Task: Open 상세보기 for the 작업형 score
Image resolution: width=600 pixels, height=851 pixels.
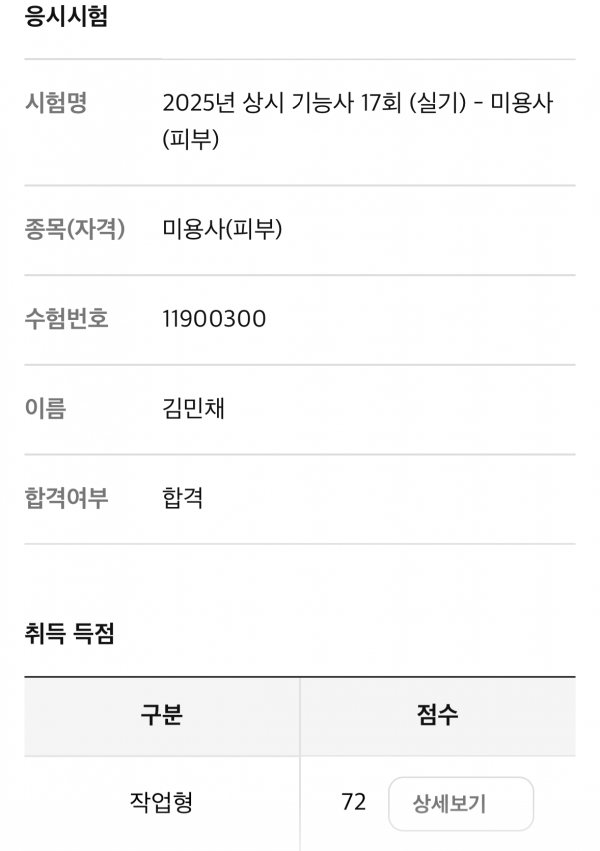Action: click(460, 803)
